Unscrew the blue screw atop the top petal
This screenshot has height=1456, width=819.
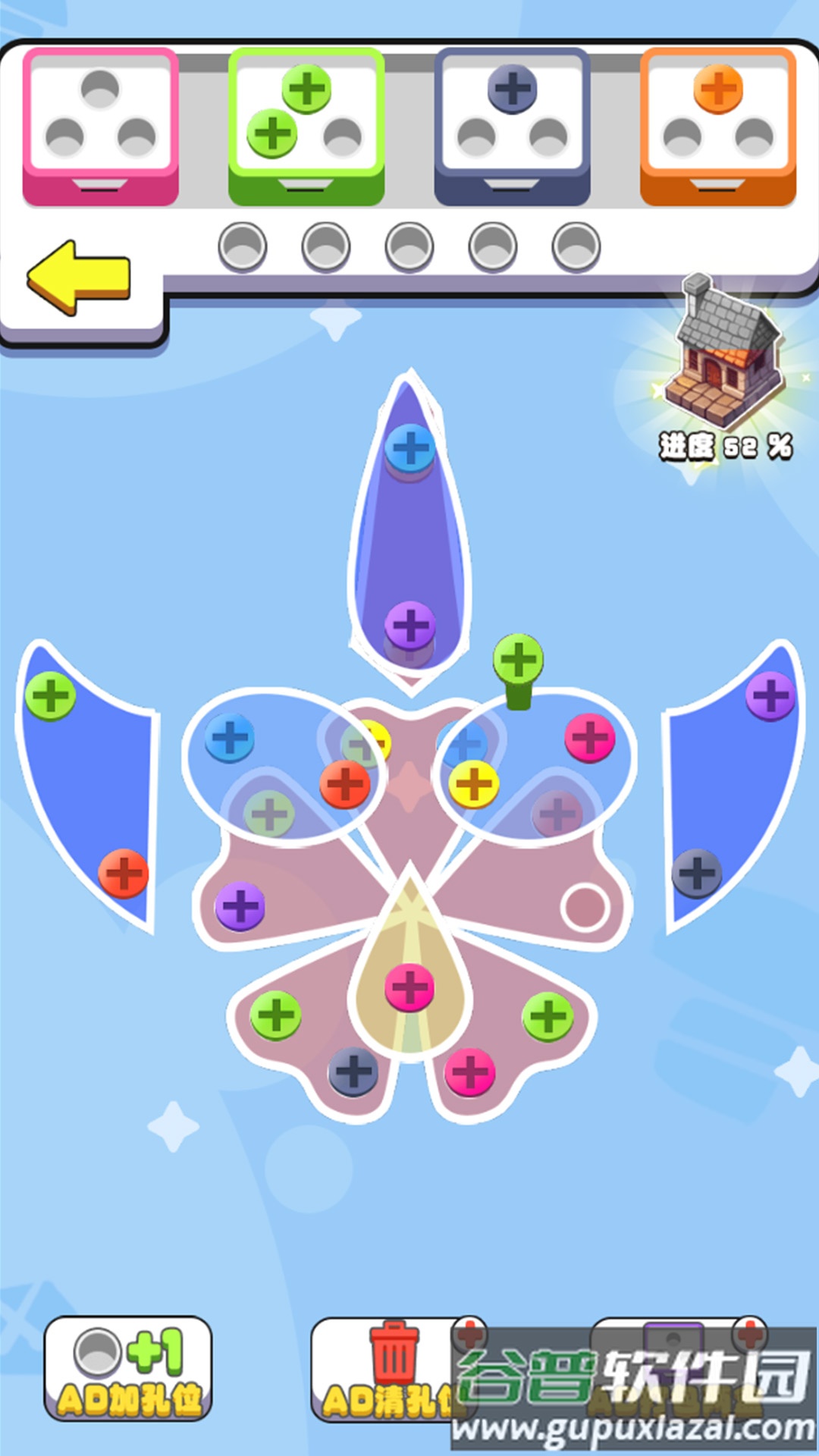[409, 448]
